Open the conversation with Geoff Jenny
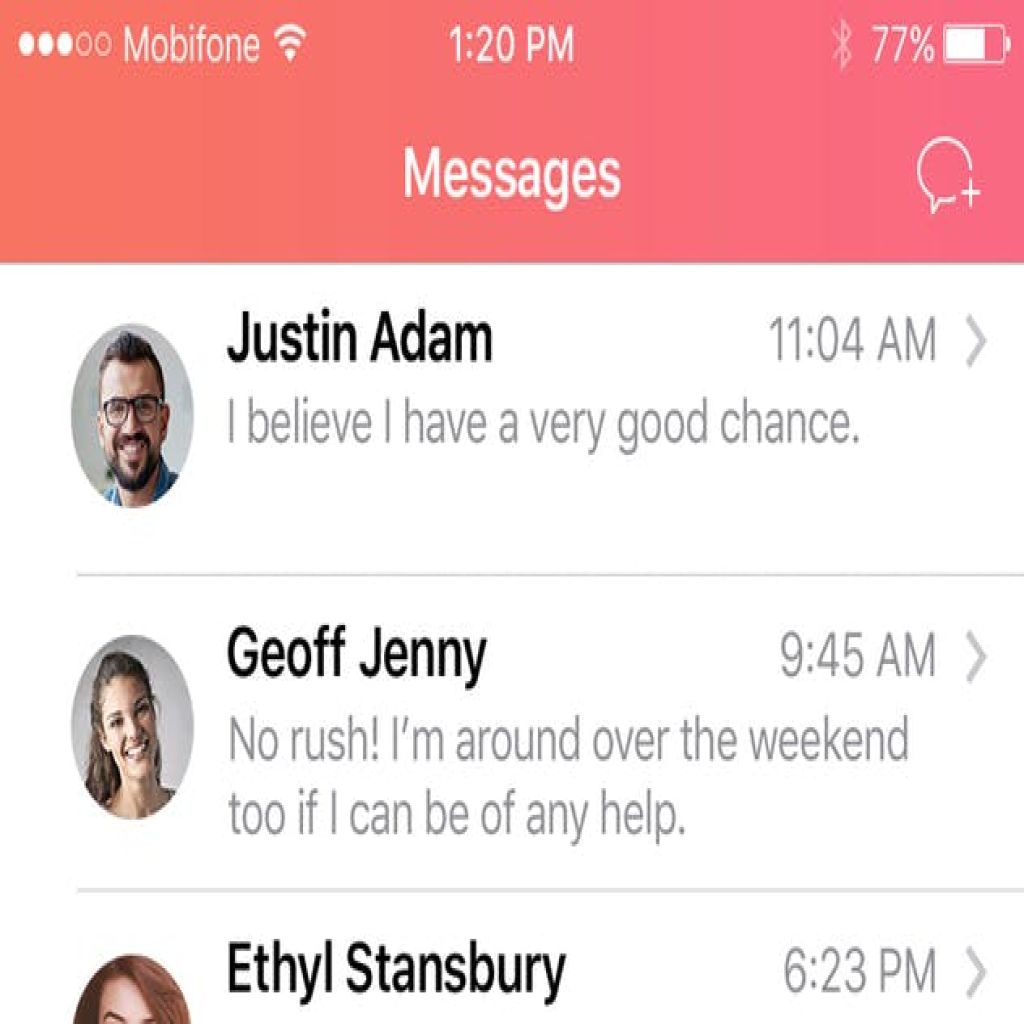The height and width of the screenshot is (1024, 1024). pyautogui.click(x=540, y=732)
